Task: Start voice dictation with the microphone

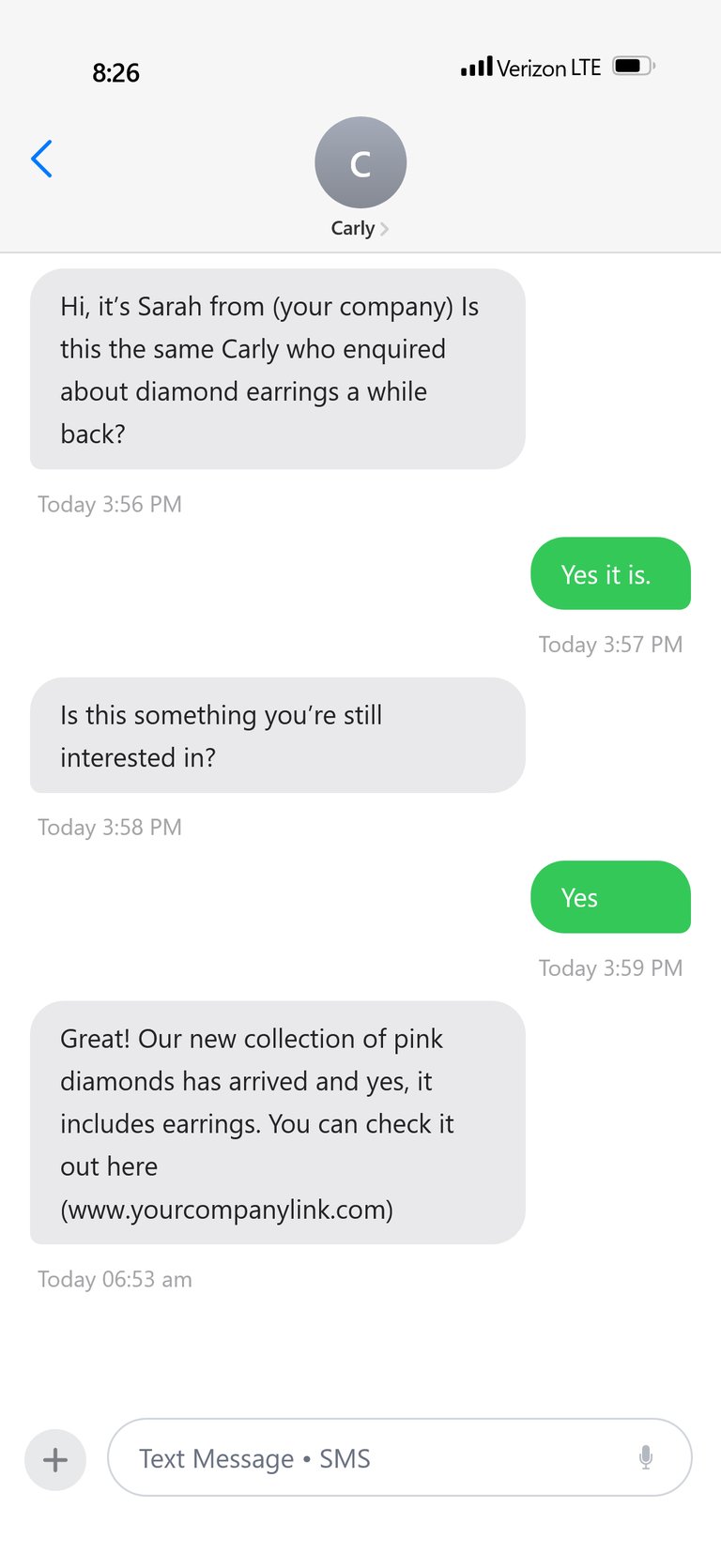Action: click(646, 1457)
